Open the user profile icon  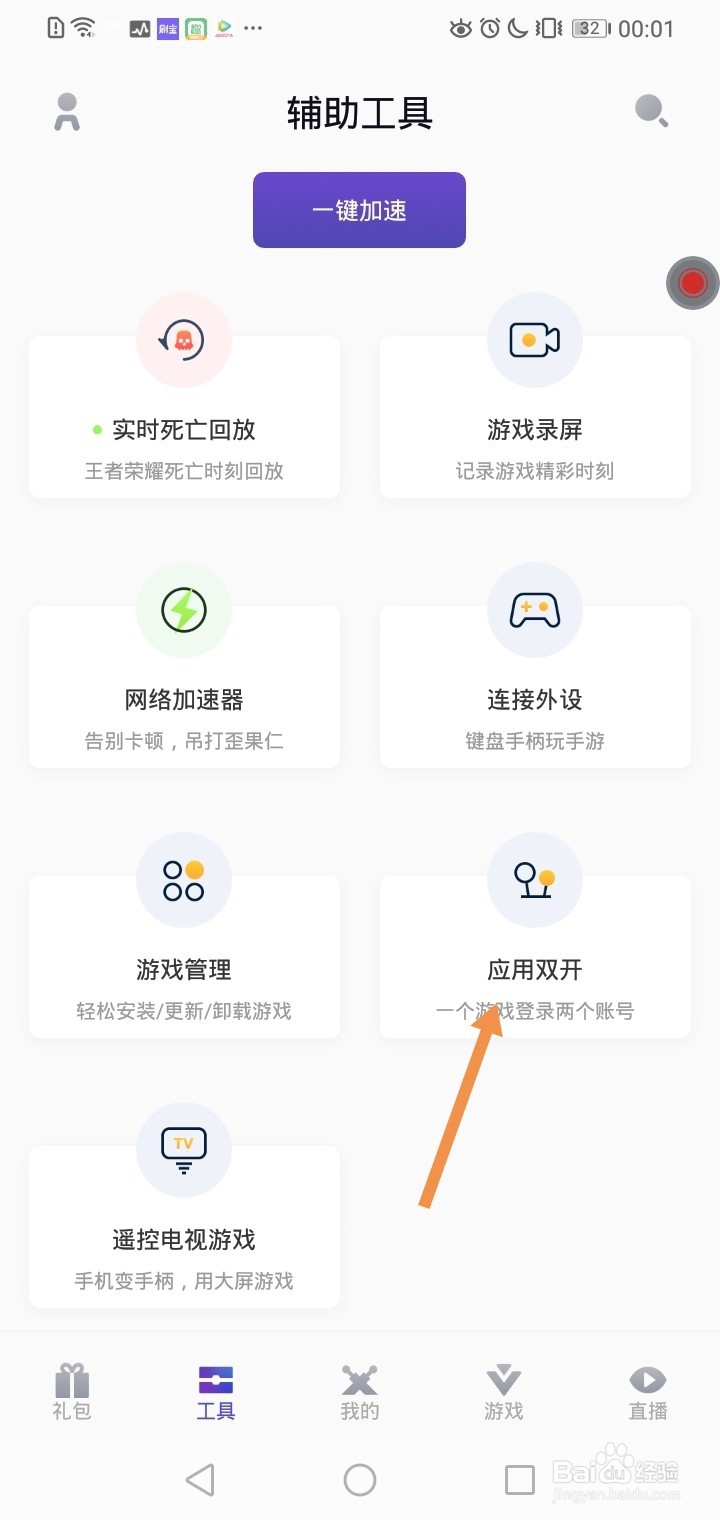[65, 112]
